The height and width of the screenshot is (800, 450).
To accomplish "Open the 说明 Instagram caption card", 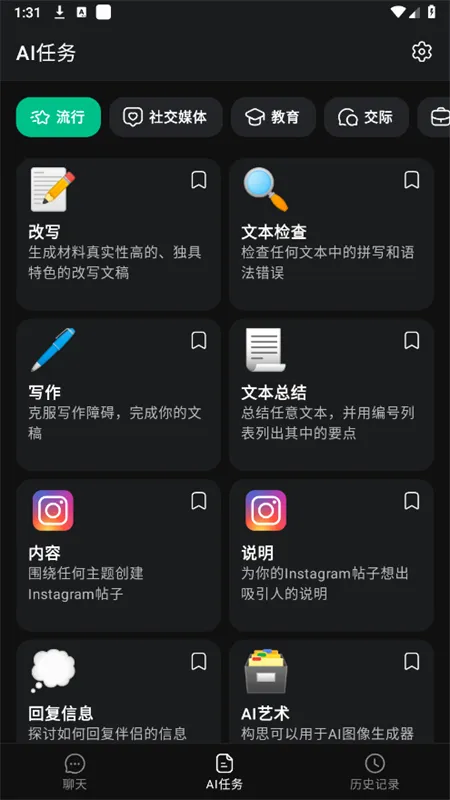I will (x=332, y=555).
